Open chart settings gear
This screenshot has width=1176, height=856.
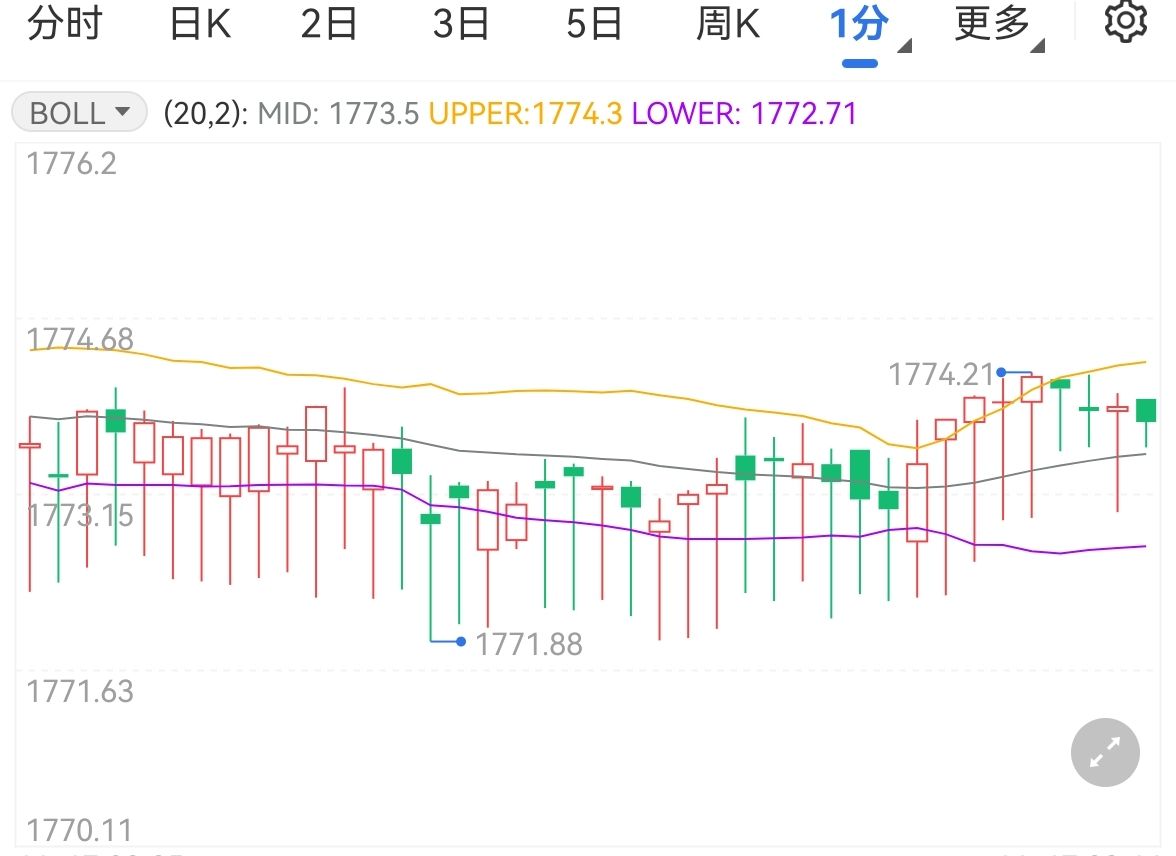pyautogui.click(x=1125, y=22)
